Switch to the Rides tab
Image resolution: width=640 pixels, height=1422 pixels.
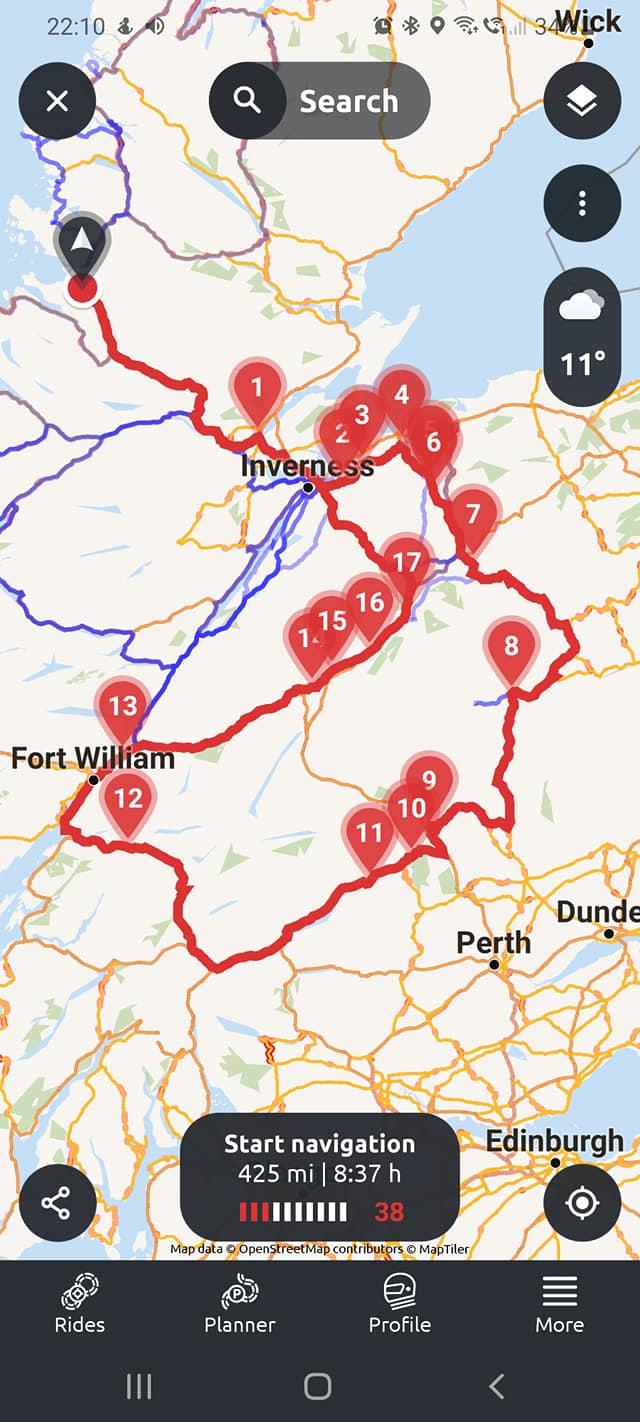pyautogui.click(x=80, y=1305)
